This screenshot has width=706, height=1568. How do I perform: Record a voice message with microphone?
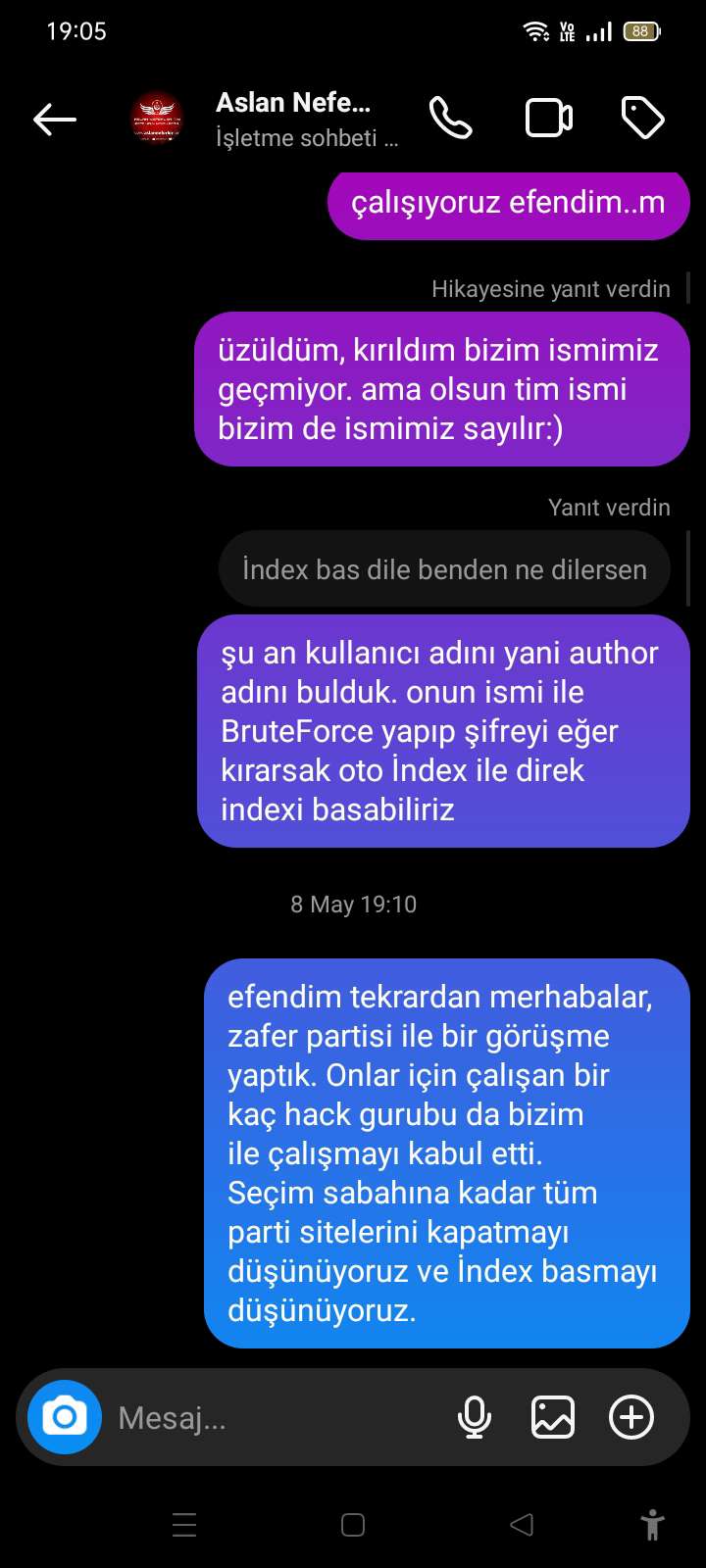click(x=475, y=1417)
